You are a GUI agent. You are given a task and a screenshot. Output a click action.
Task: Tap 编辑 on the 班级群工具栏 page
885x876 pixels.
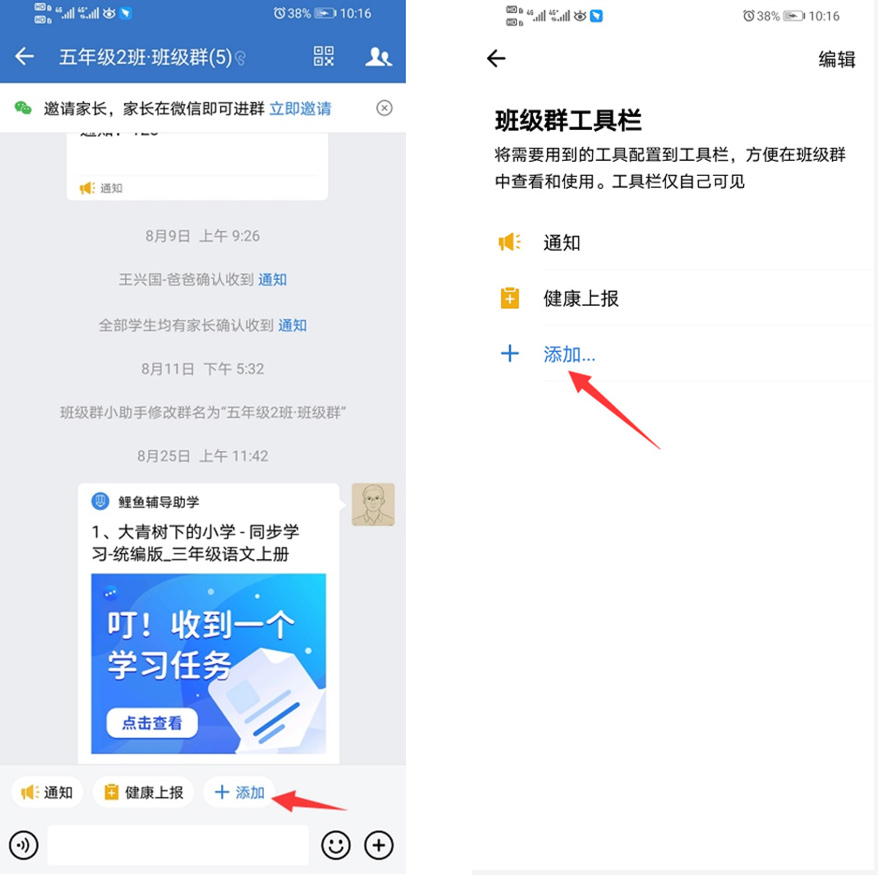(x=837, y=59)
